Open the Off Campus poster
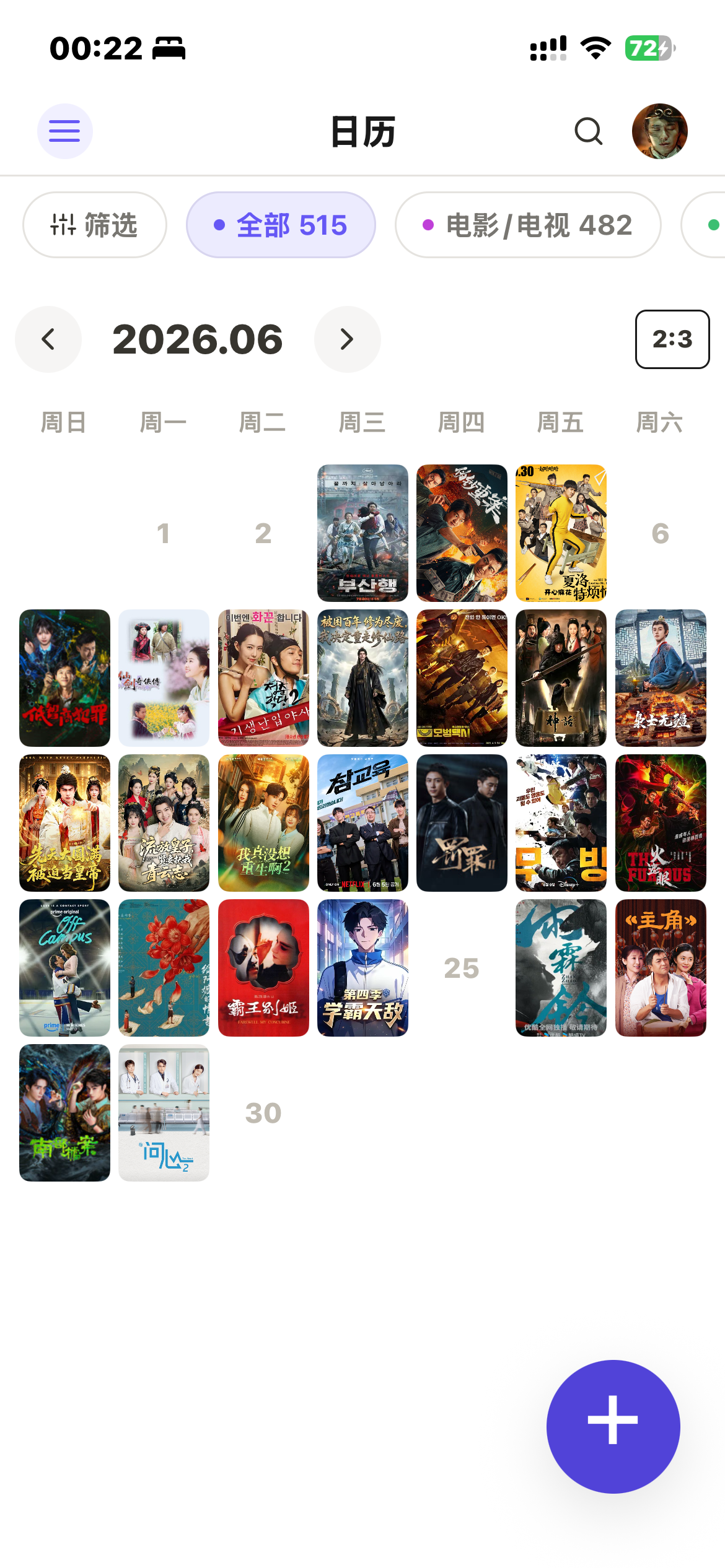 [x=64, y=968]
